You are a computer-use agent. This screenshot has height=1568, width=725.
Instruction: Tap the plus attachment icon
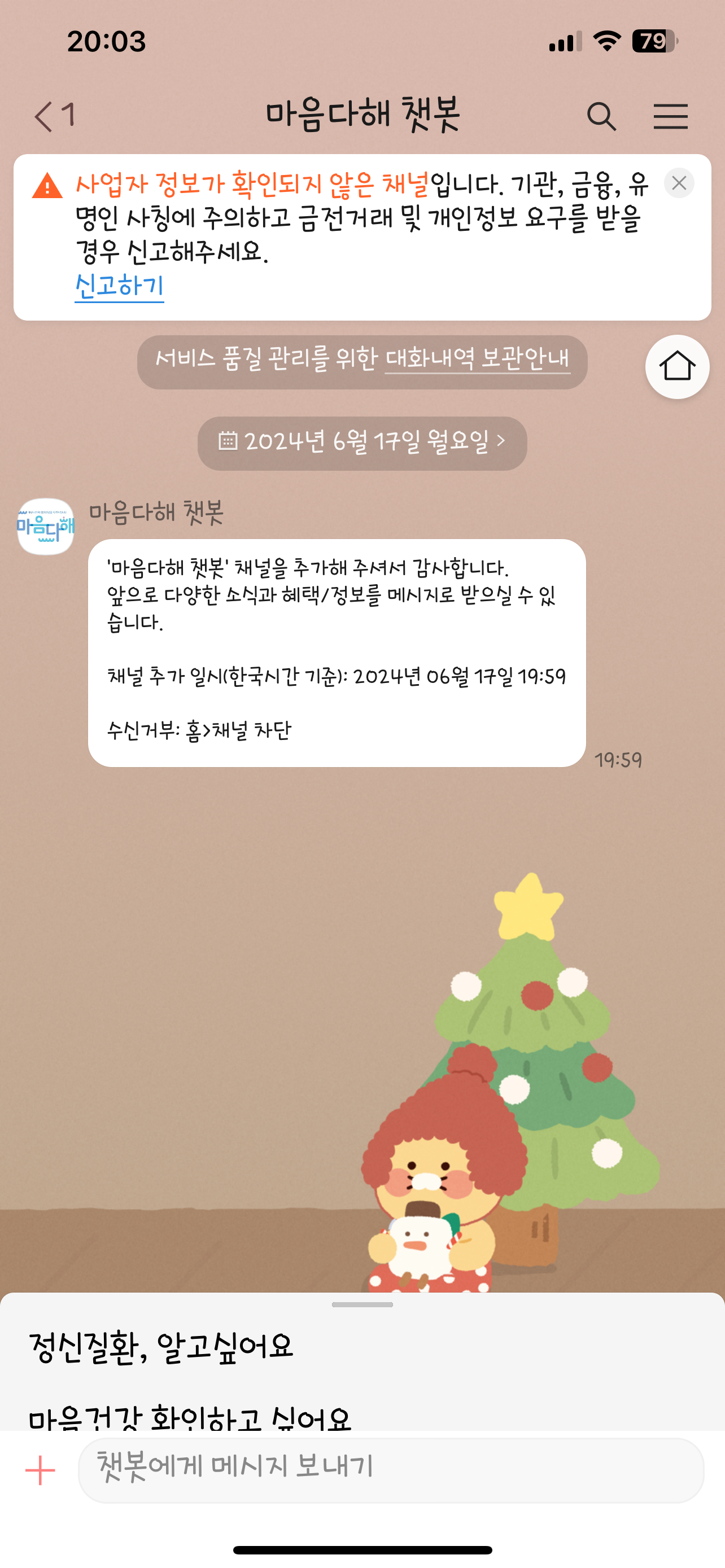40,1470
